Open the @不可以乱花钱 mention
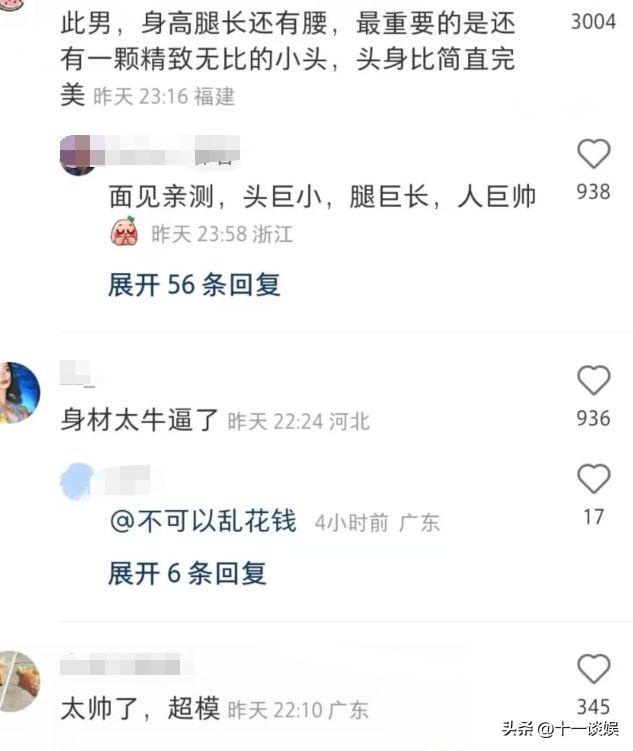This screenshot has height=751, width=633. [x=204, y=521]
